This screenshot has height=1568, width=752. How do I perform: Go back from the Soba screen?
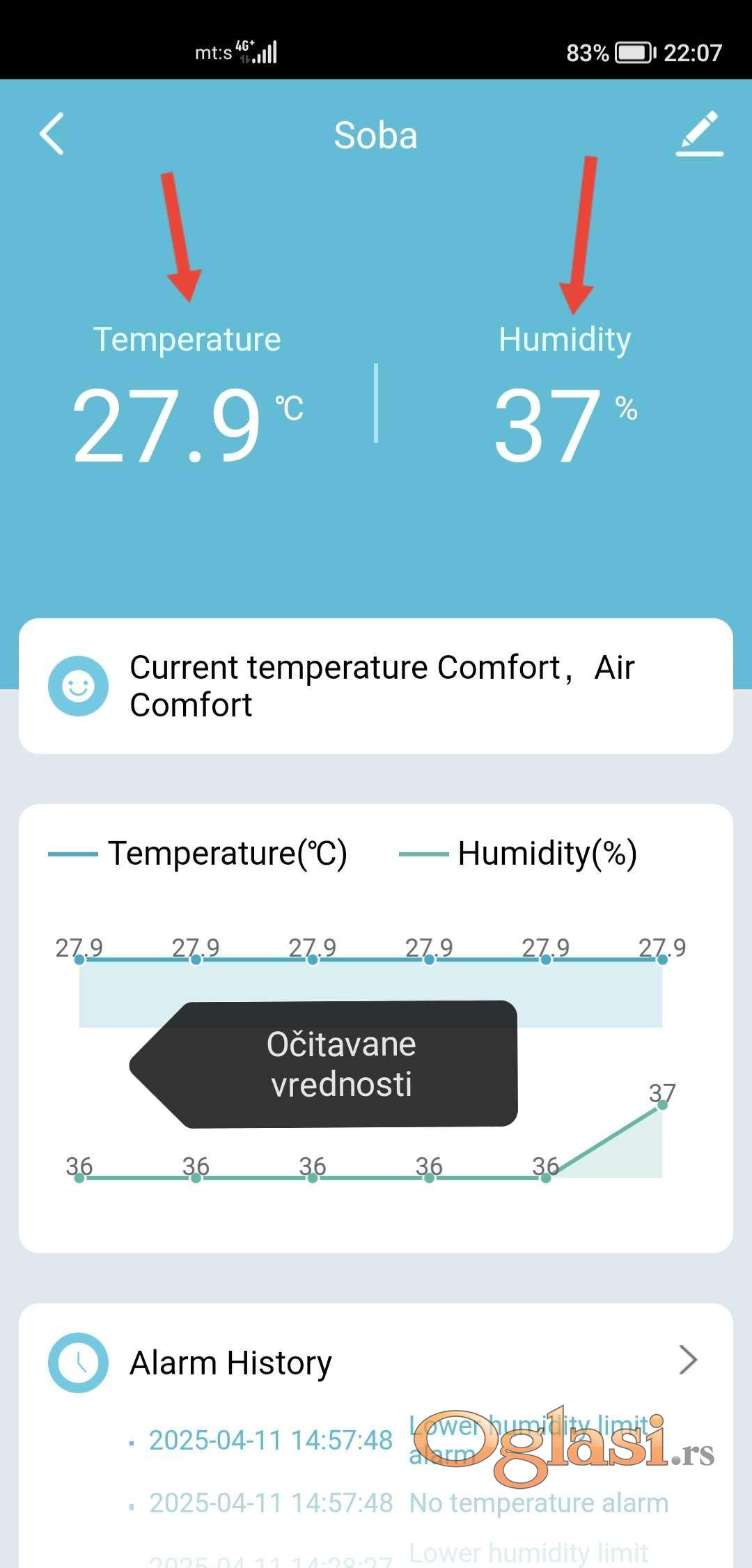(52, 134)
